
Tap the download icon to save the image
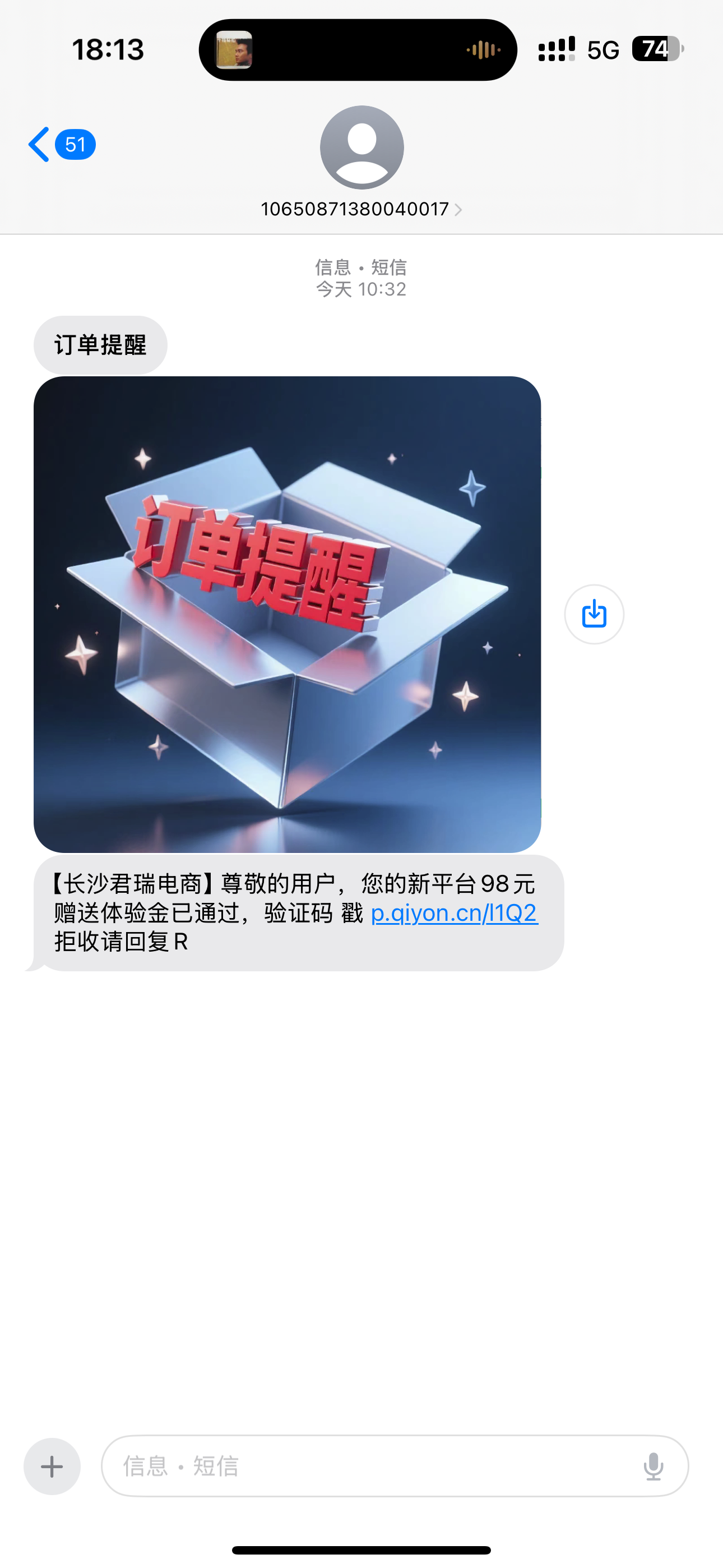coord(594,614)
